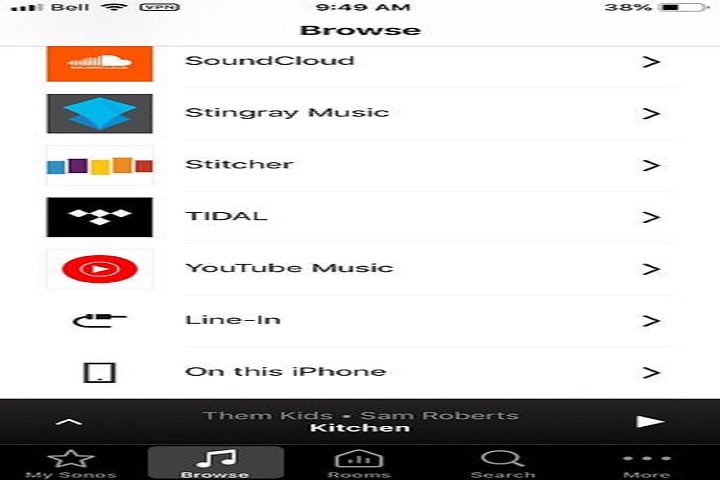Open SoundCloud music service
The width and height of the screenshot is (720, 480).
tap(360, 62)
